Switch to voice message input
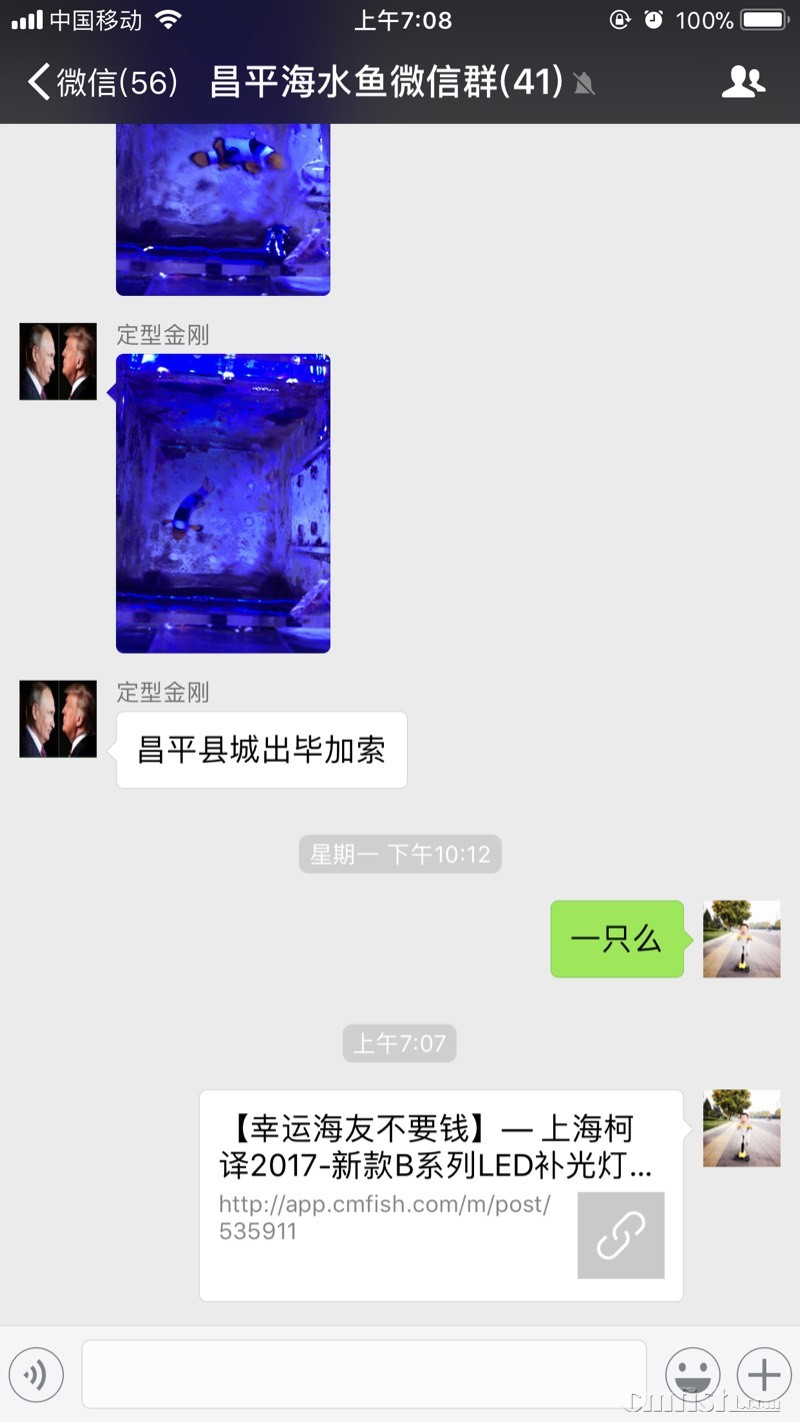Screen dimensions: 800x1423 pos(37,1375)
